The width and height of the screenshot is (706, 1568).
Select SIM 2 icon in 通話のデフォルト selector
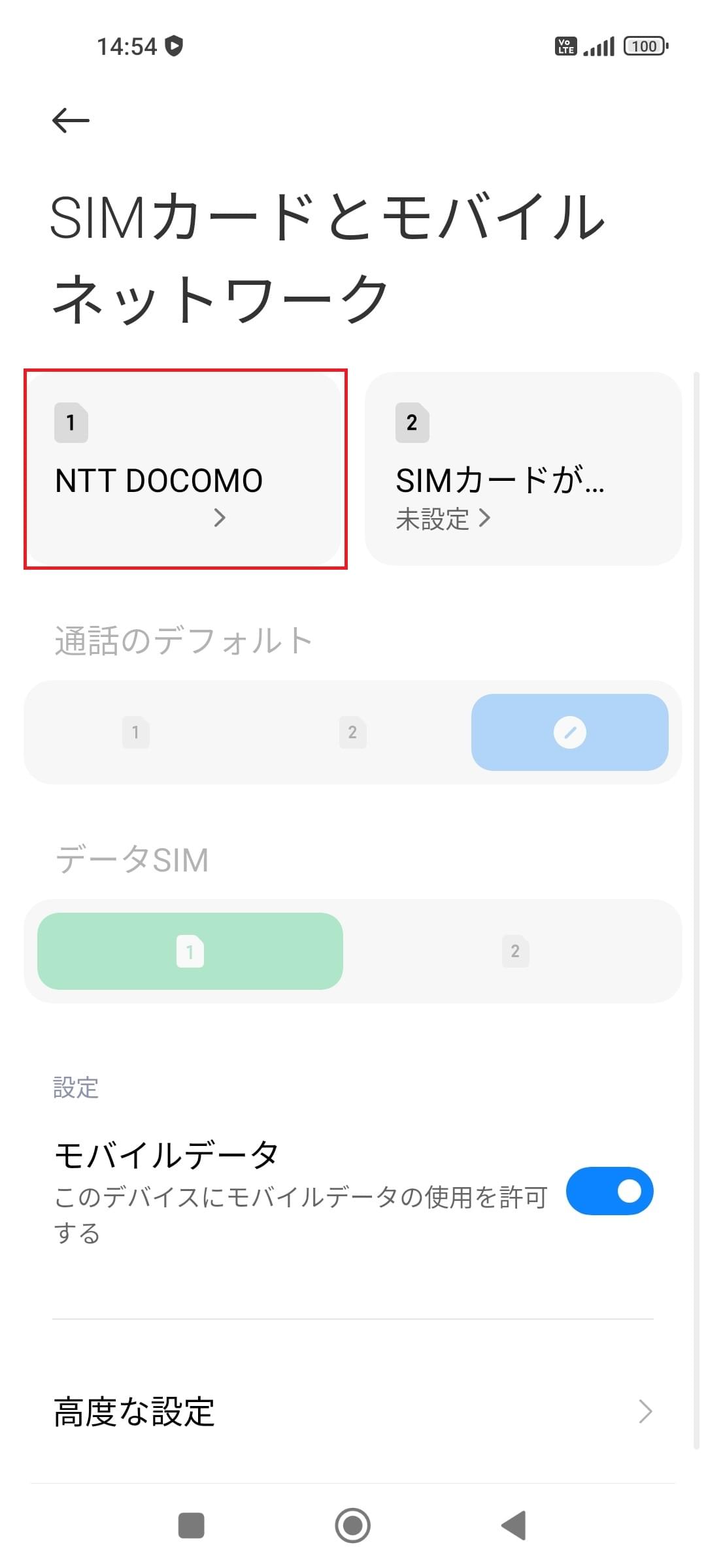click(352, 732)
